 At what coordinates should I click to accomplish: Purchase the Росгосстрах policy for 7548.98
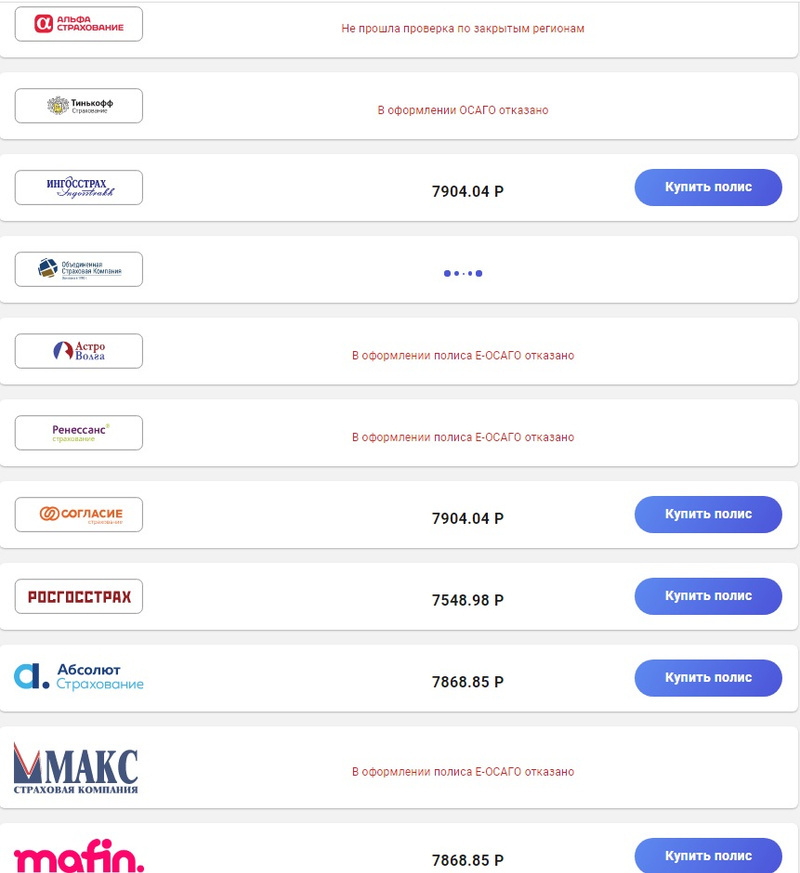pos(708,596)
